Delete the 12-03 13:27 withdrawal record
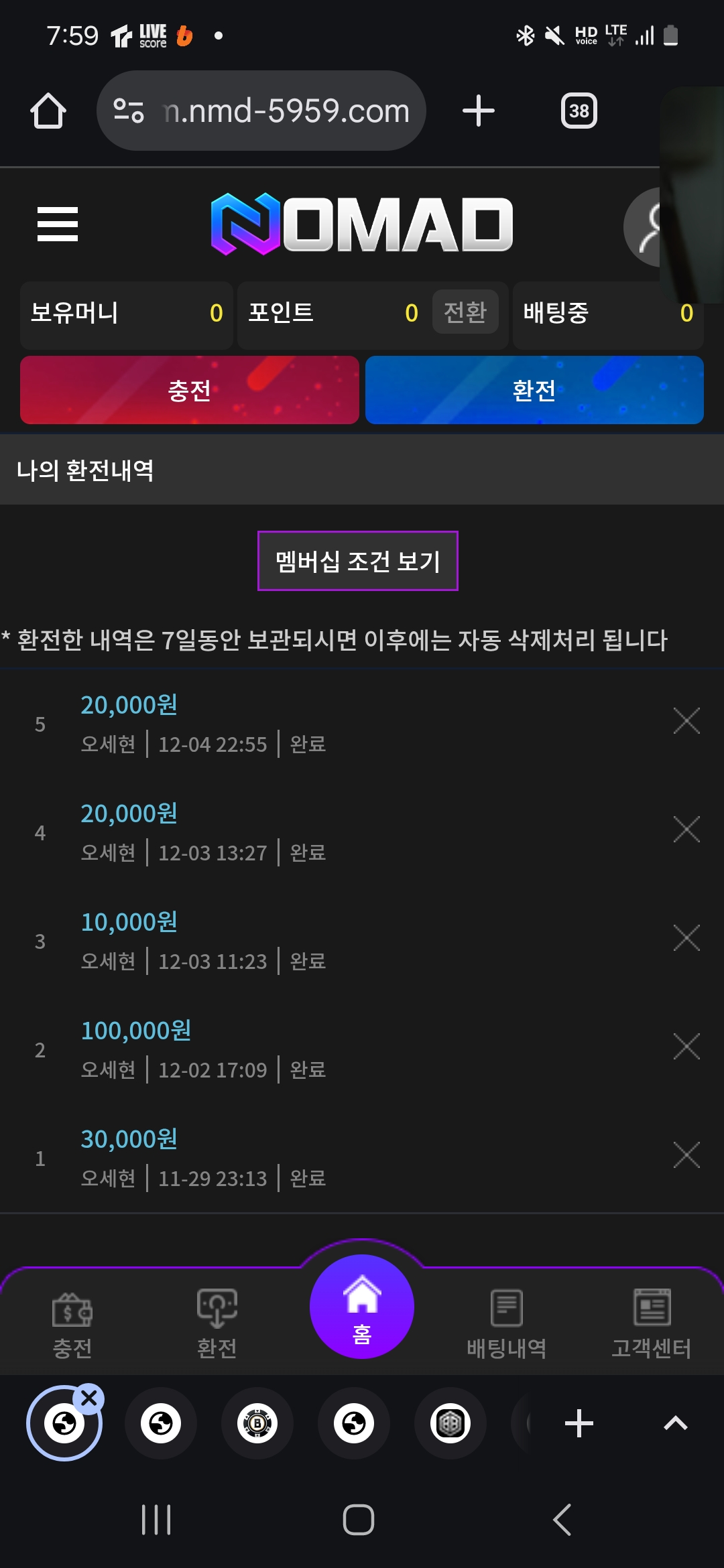The width and height of the screenshot is (724, 1568). 686,830
